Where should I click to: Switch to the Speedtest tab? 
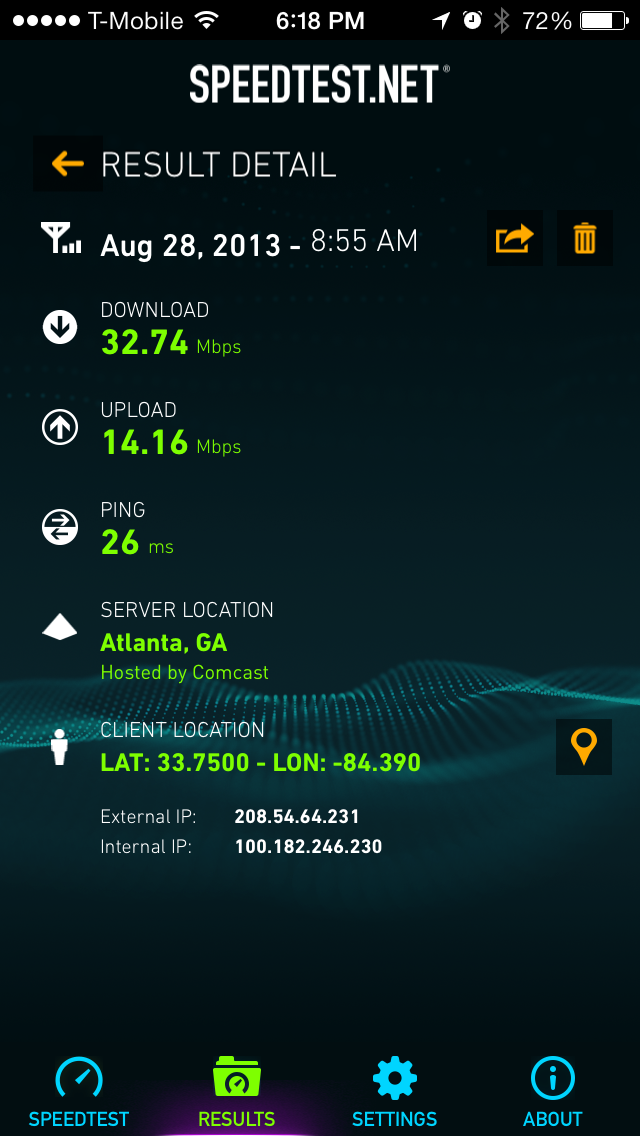79,1092
